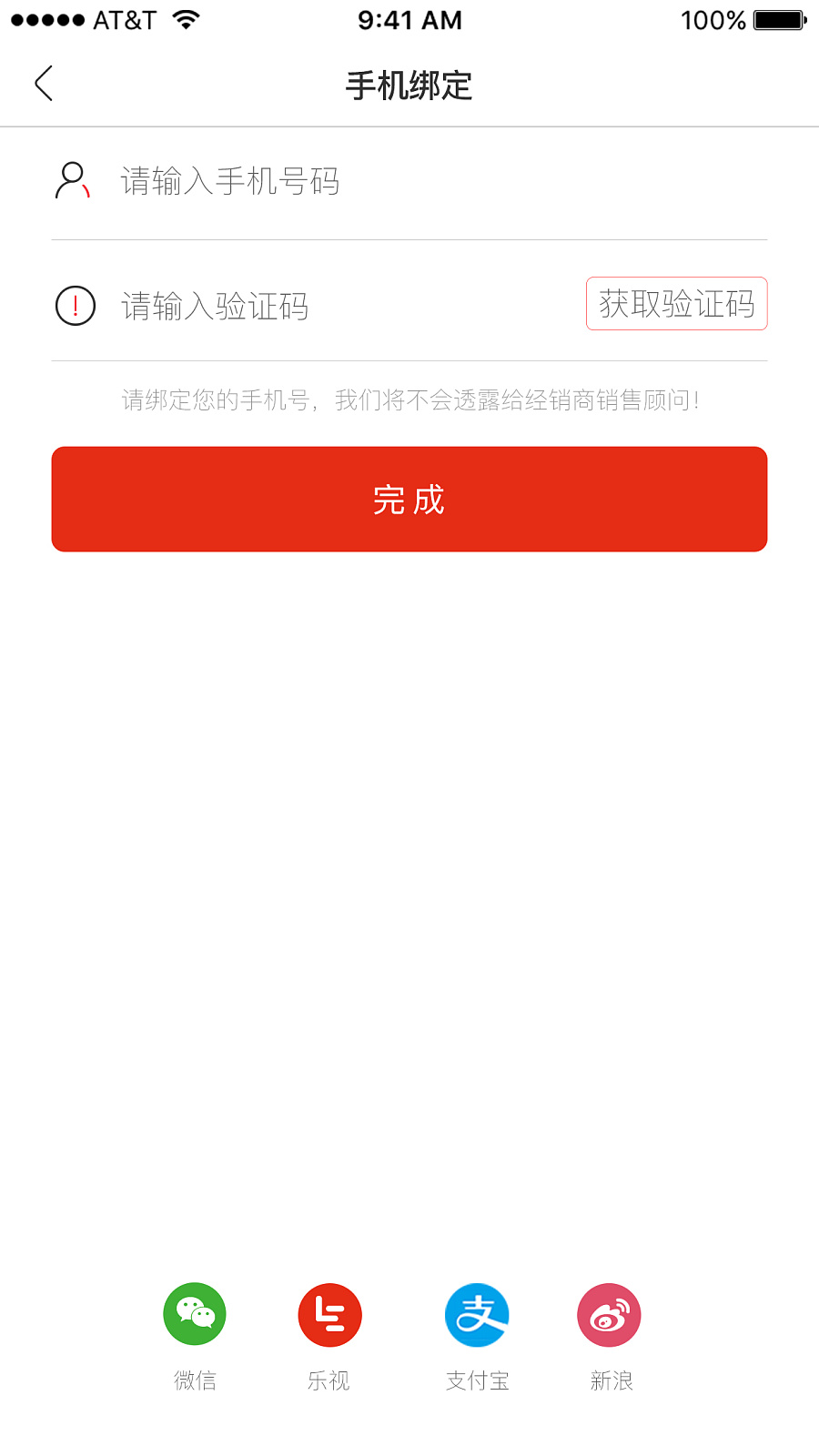
Task: Tap the WeChat login icon
Action: (x=194, y=1314)
